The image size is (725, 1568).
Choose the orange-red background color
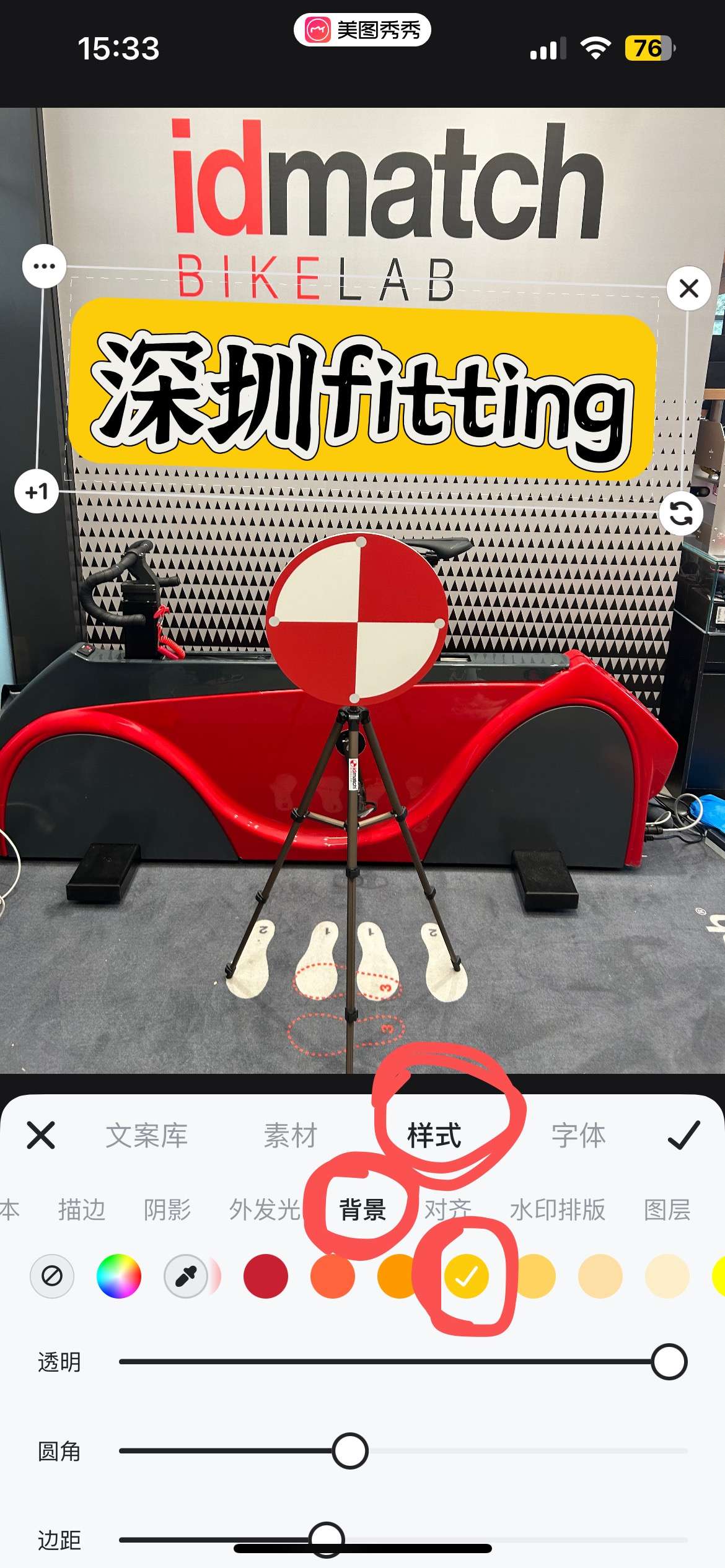pyautogui.click(x=333, y=1276)
